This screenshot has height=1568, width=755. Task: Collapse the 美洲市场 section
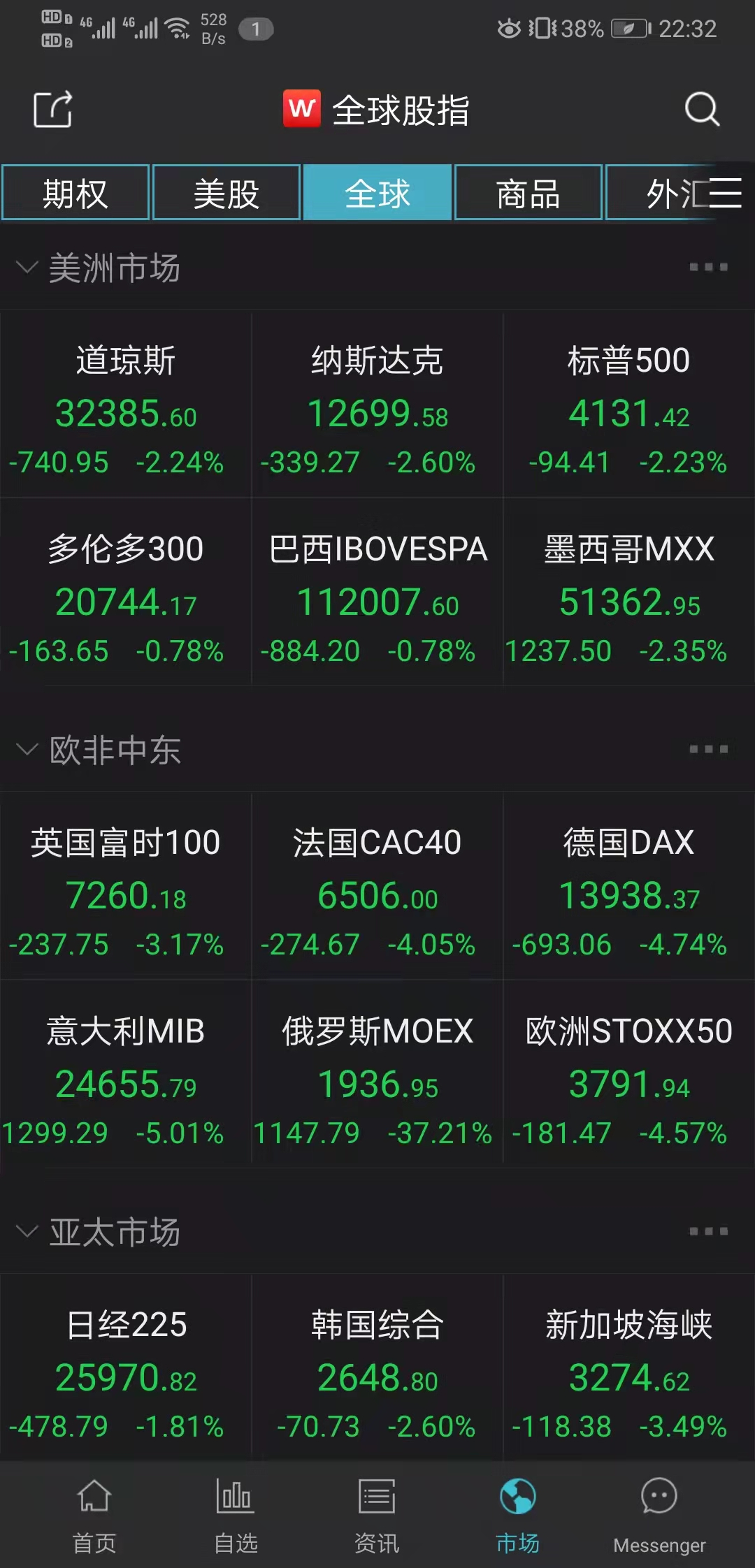tap(27, 268)
